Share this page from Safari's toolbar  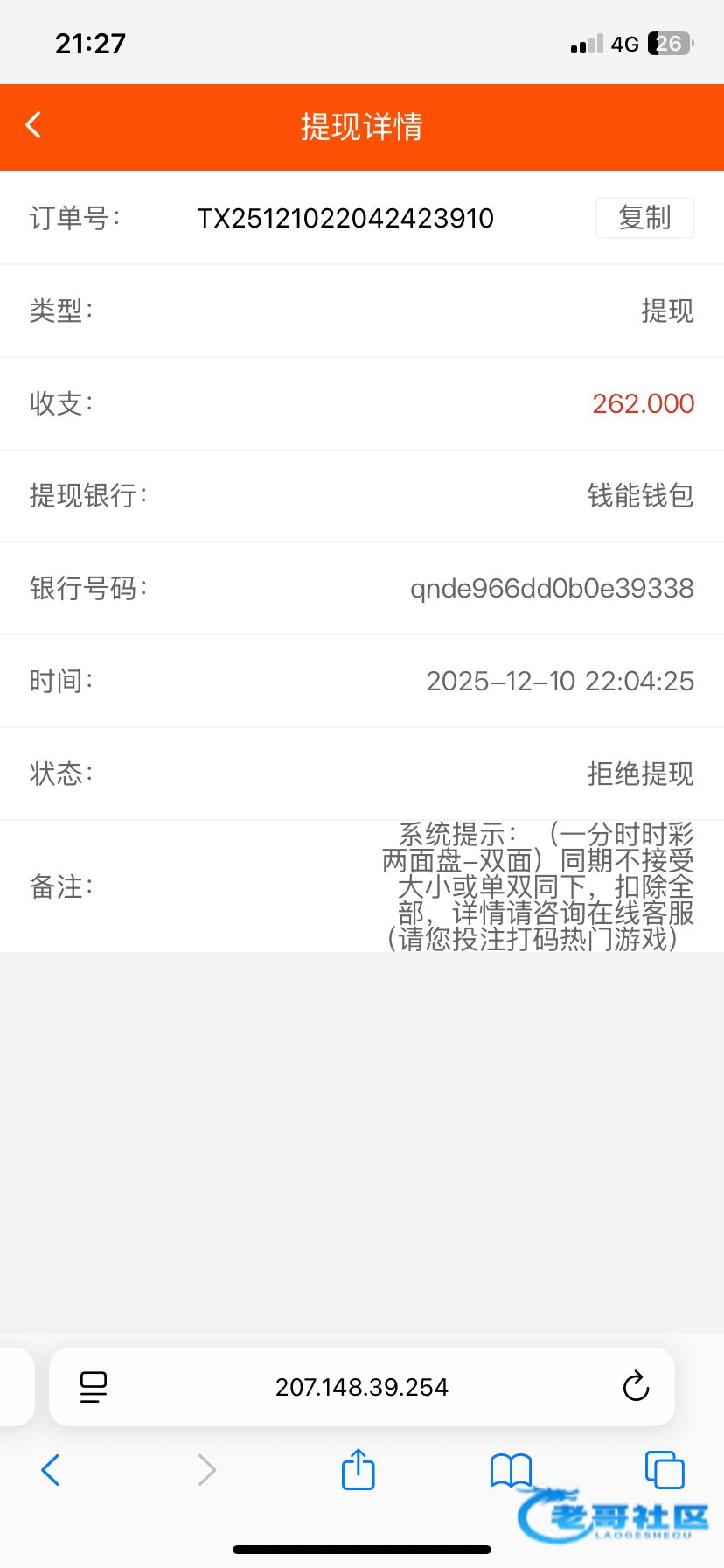coord(358,1469)
